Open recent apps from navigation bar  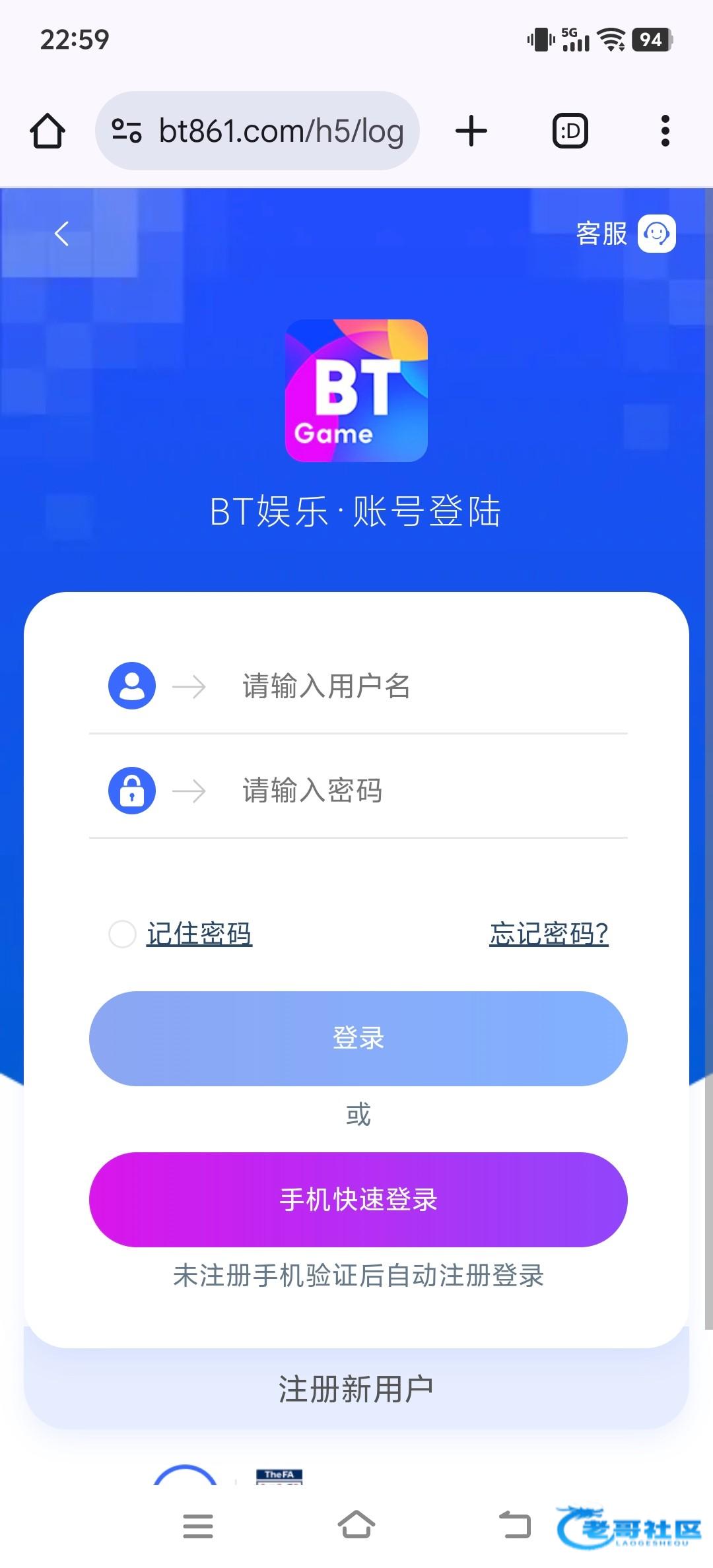coord(198,1525)
